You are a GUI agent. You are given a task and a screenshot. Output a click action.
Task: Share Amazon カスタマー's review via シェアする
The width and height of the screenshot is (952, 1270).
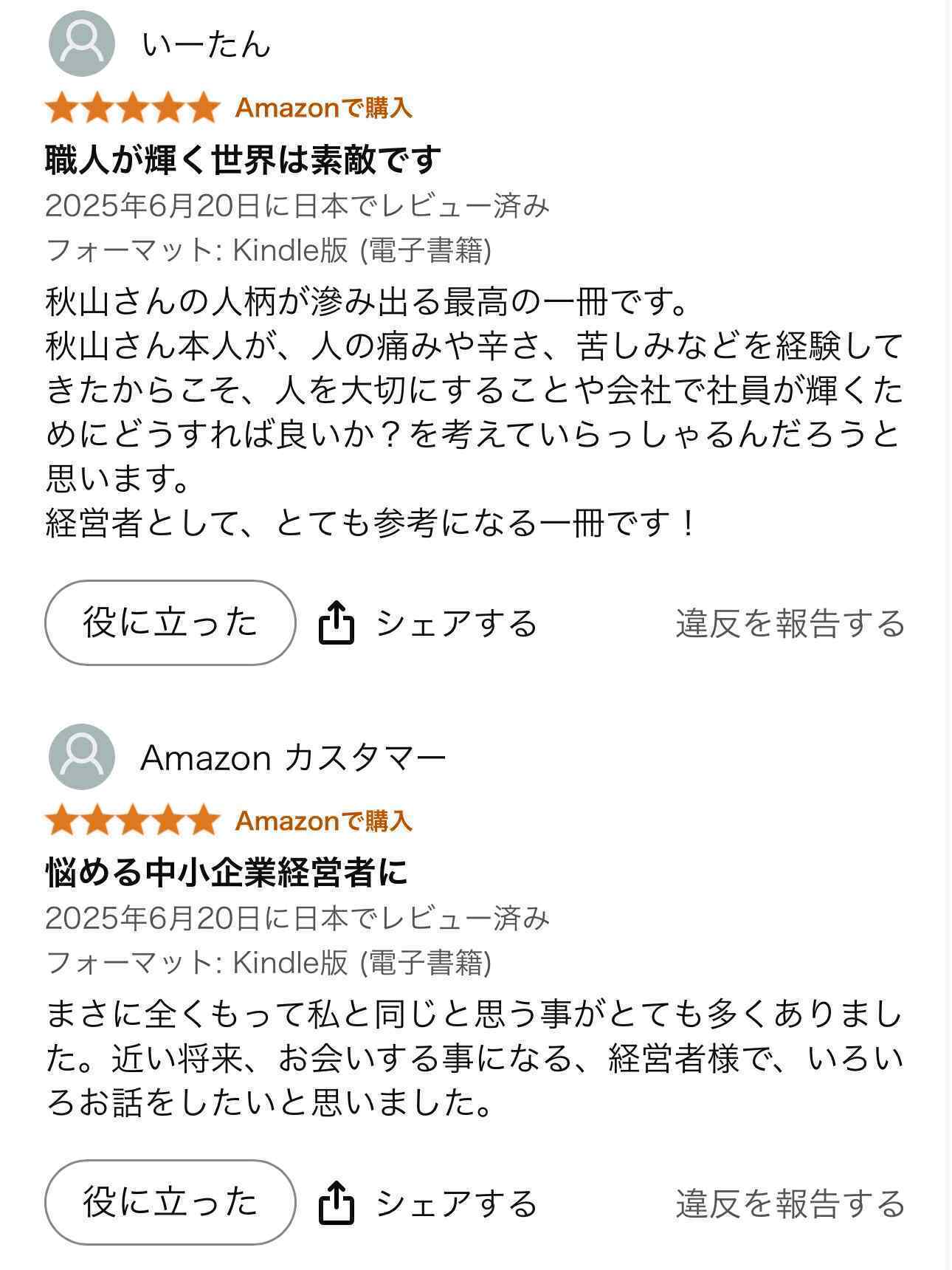[428, 1203]
